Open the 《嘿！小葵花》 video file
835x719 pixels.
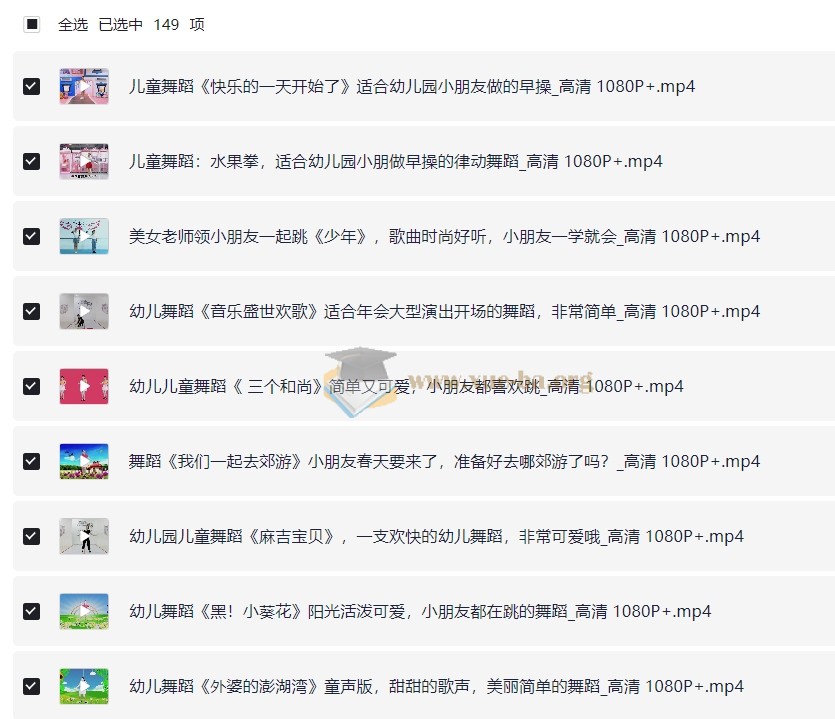(420, 612)
